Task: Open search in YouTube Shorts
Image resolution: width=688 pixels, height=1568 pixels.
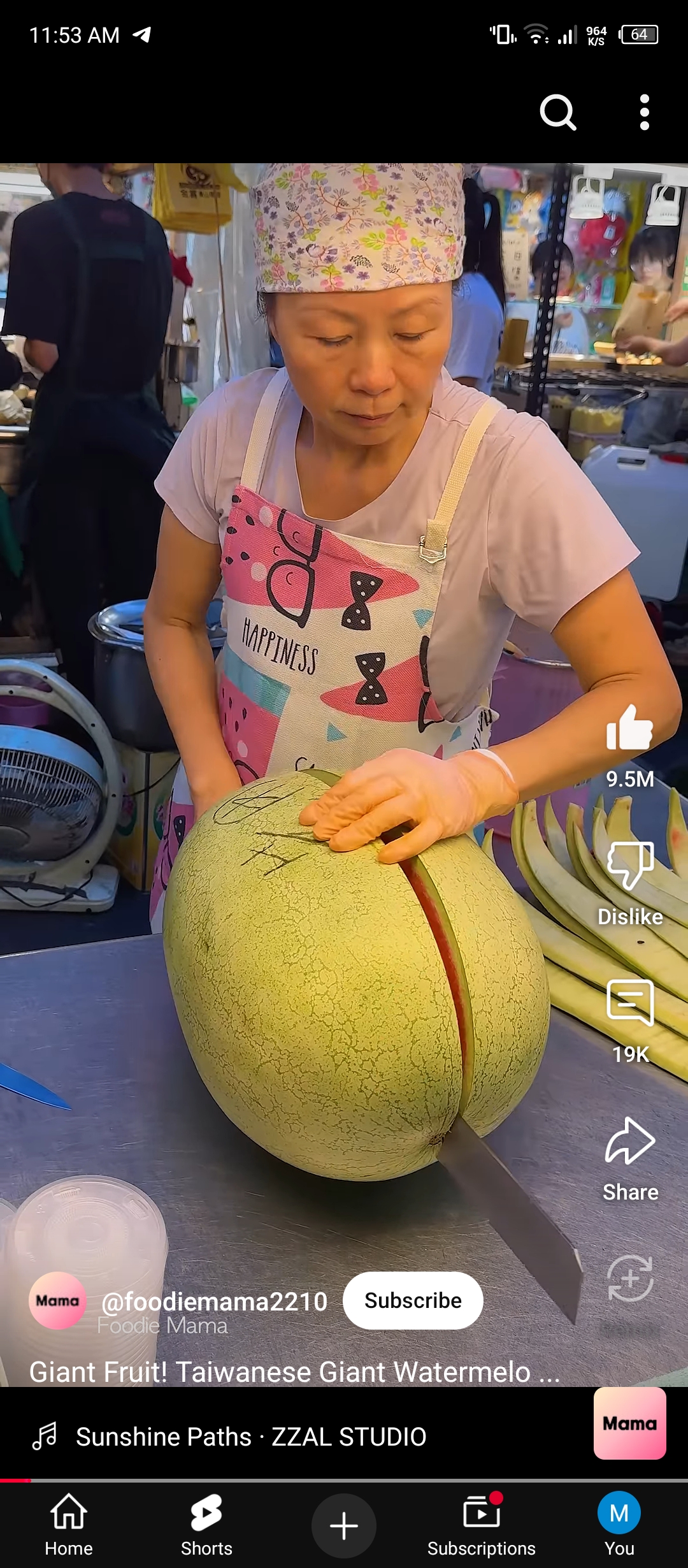Action: [557, 113]
